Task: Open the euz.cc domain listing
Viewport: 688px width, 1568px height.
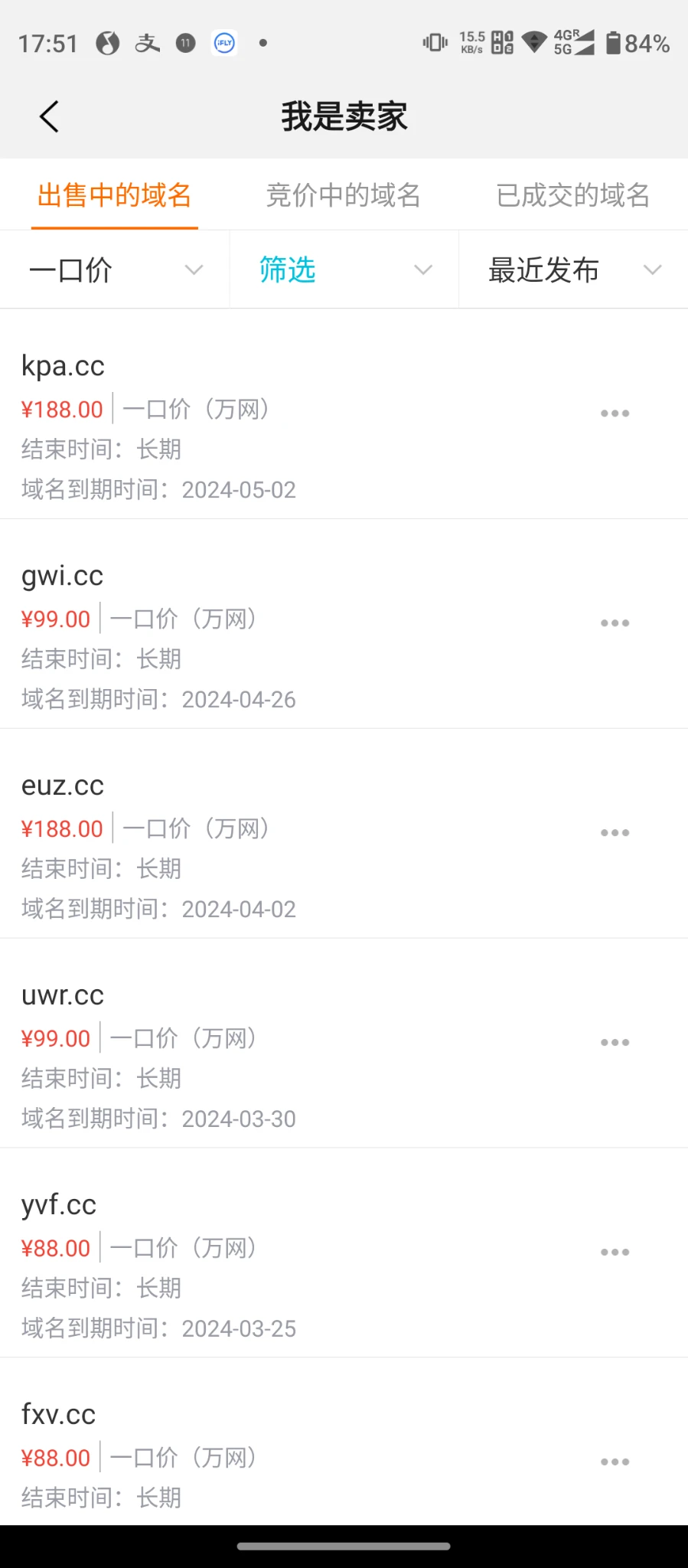Action: coord(63,786)
